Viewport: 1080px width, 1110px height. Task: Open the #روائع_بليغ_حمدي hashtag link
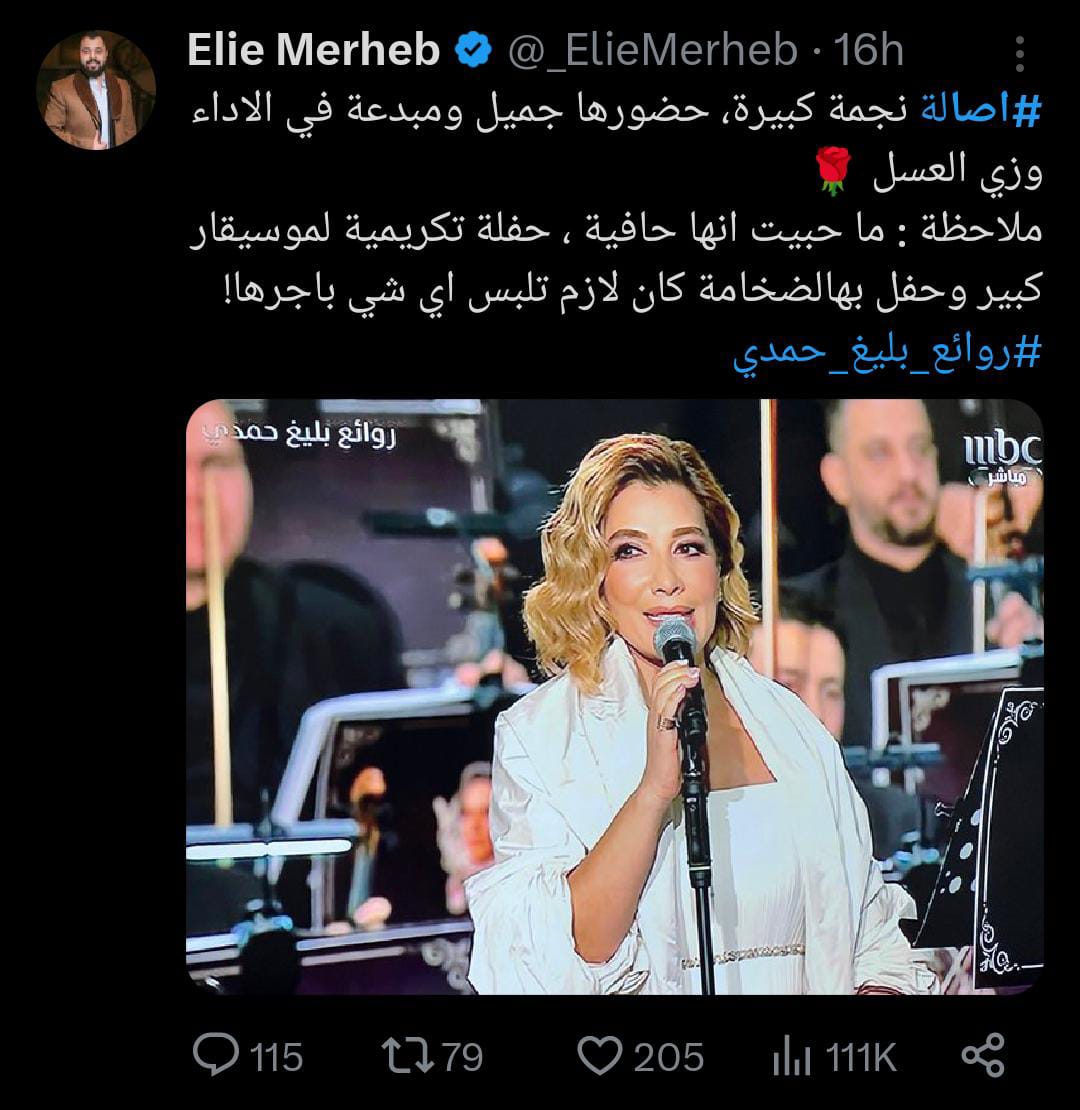point(887,351)
